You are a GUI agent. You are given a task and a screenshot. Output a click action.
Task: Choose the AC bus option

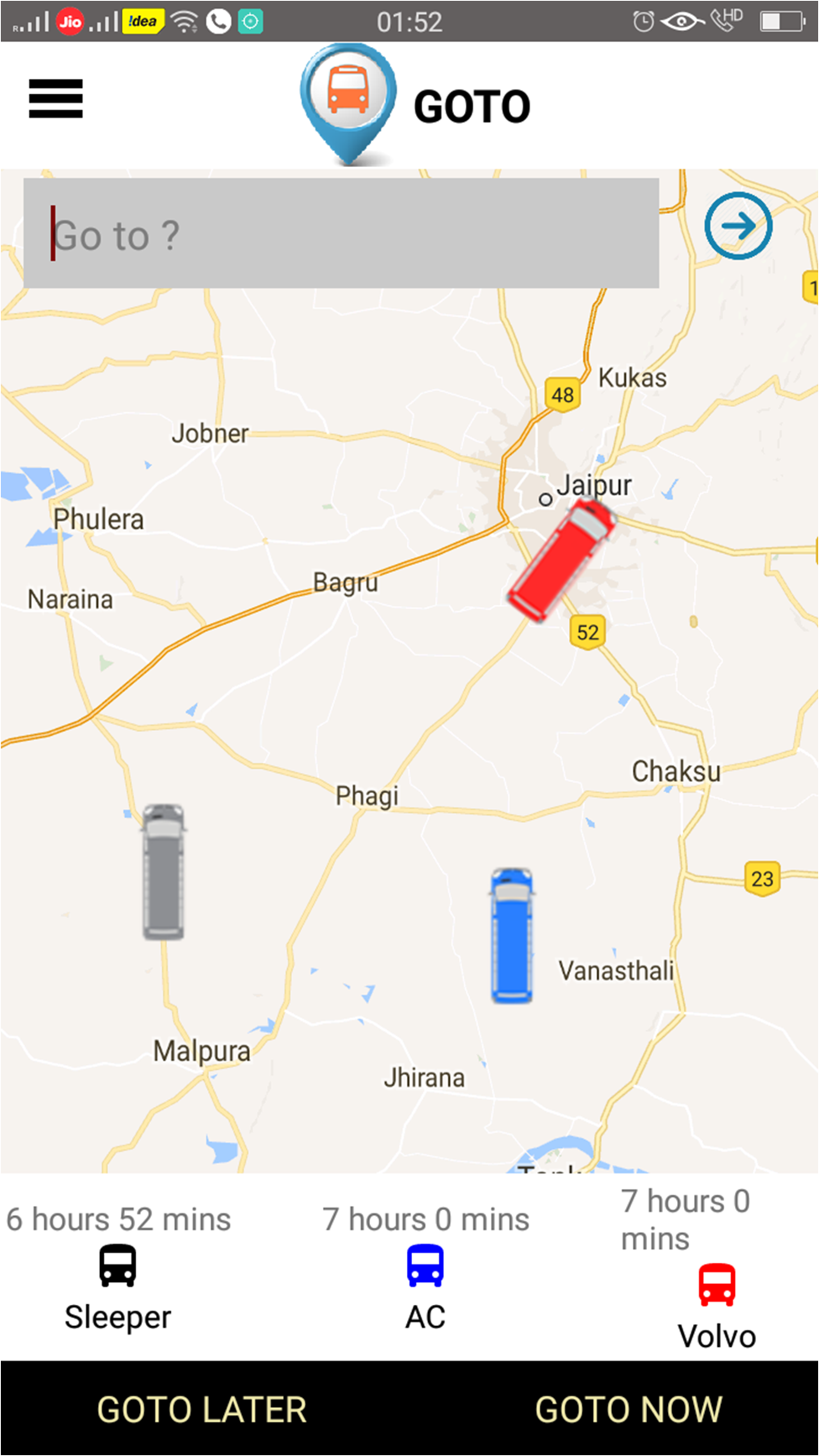tap(425, 1266)
